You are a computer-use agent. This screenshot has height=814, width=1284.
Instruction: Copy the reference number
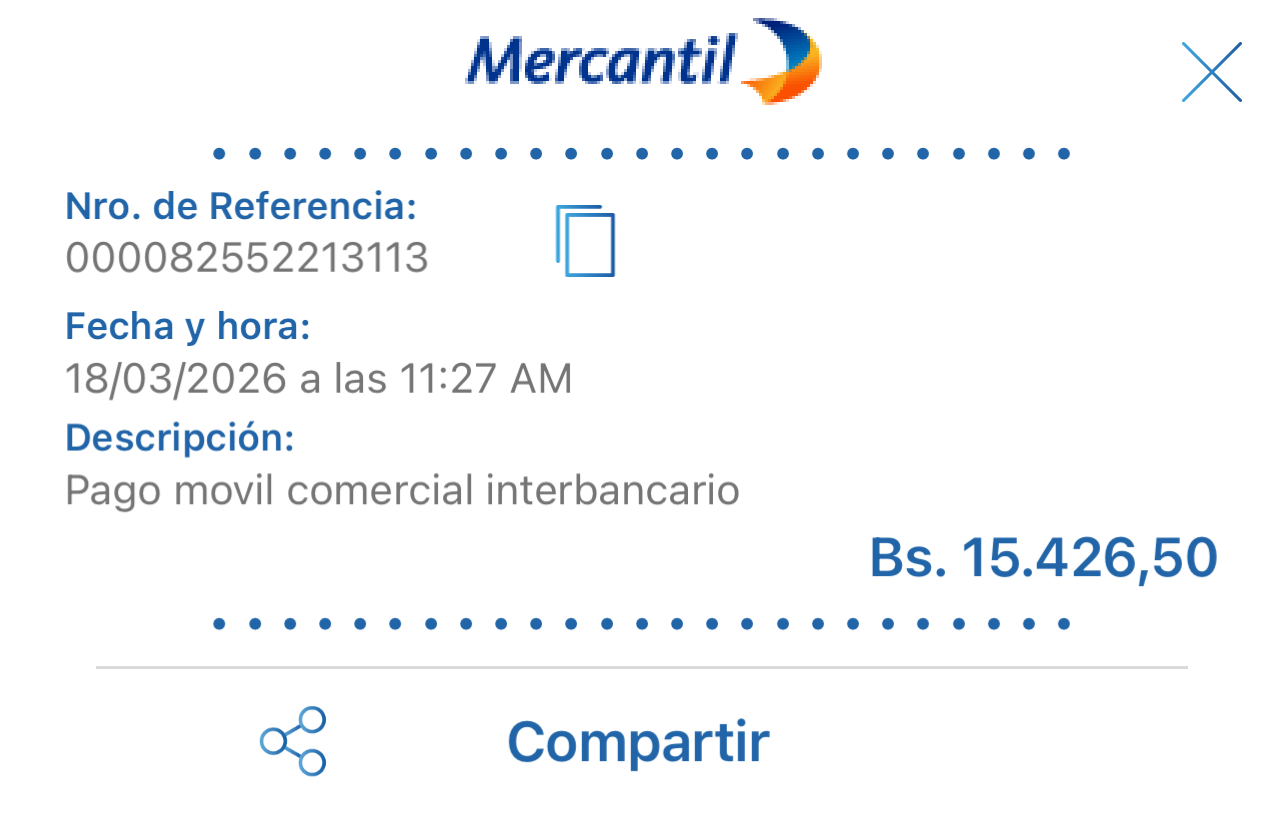pyautogui.click(x=585, y=241)
